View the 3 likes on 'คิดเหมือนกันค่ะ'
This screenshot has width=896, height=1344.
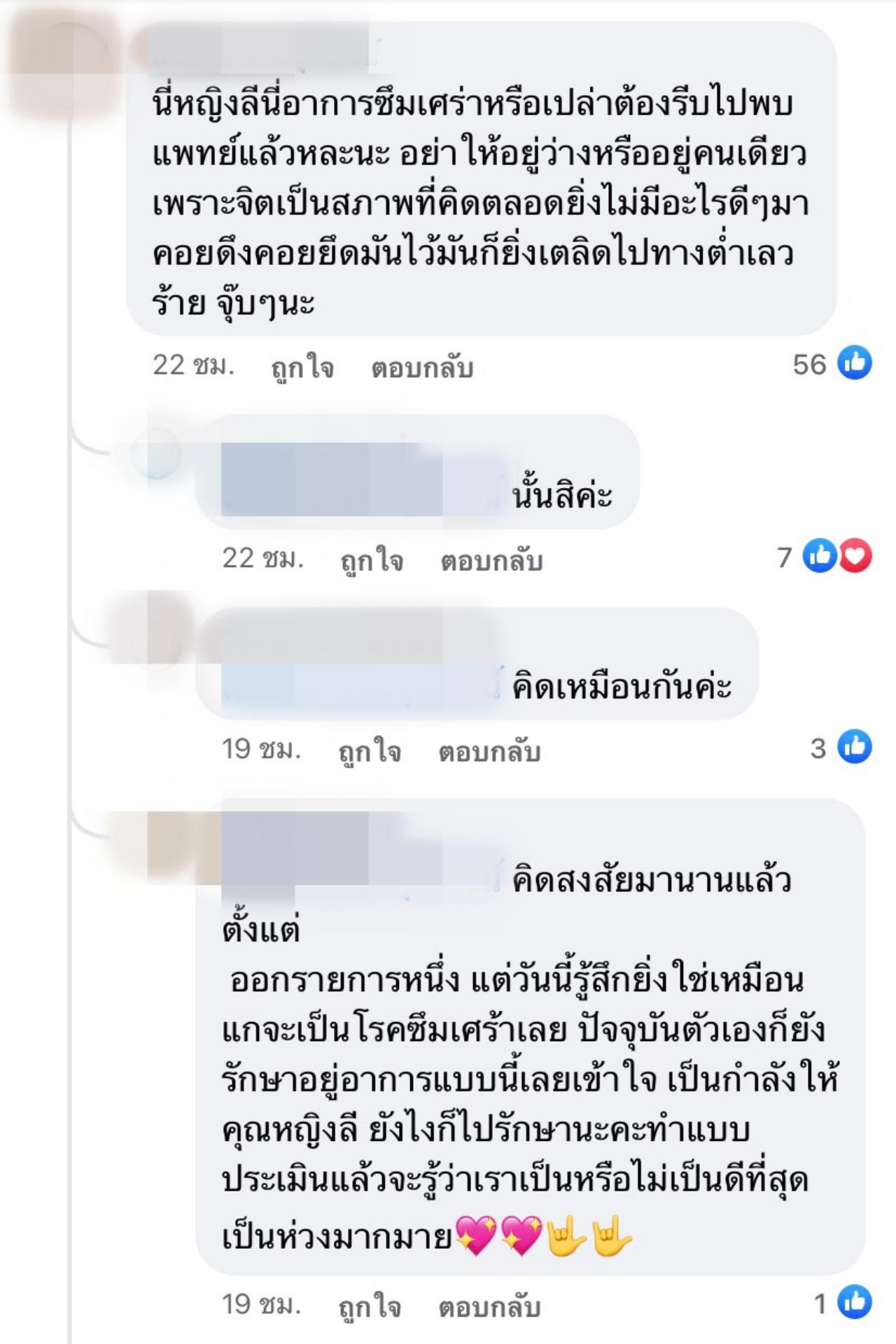coord(841,748)
